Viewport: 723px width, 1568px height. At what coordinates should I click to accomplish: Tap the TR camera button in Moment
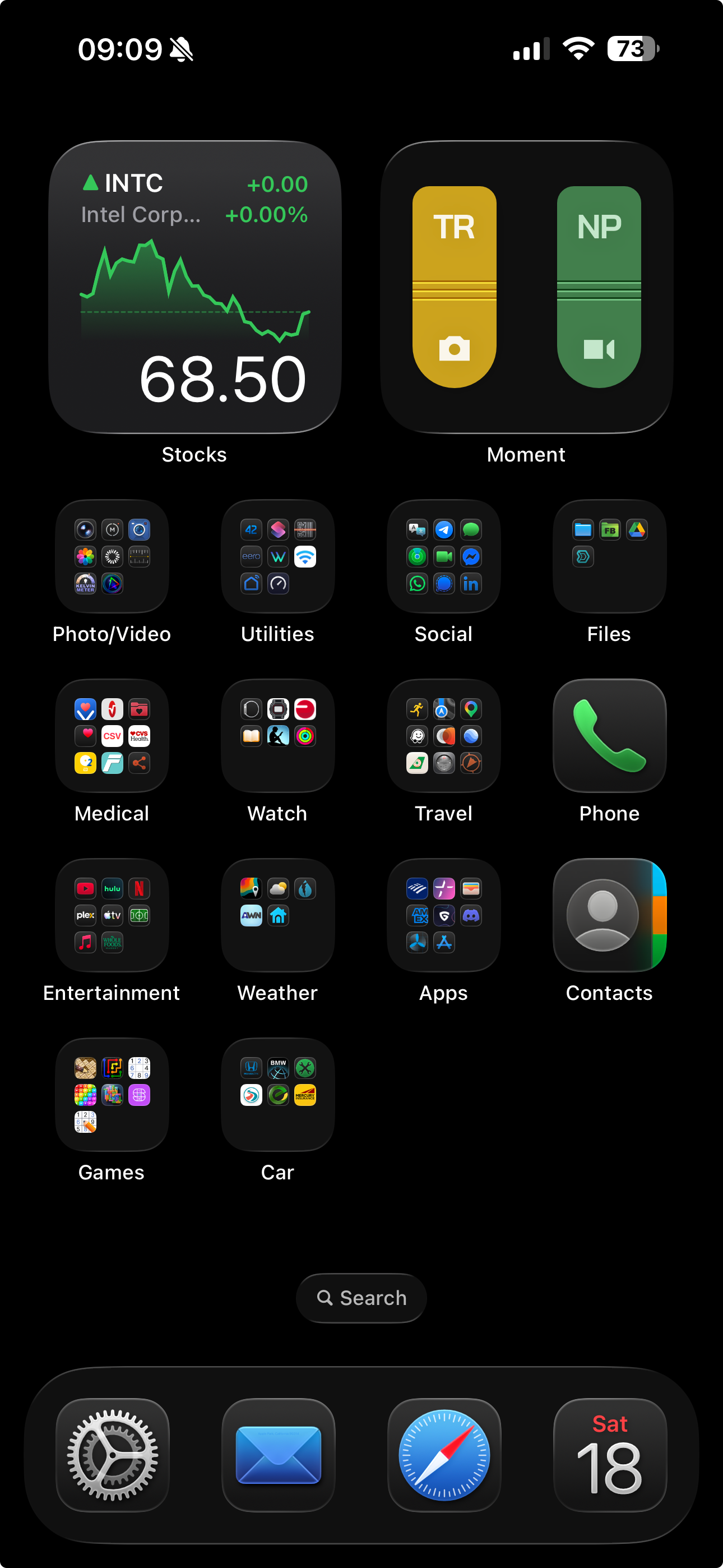[x=454, y=287]
